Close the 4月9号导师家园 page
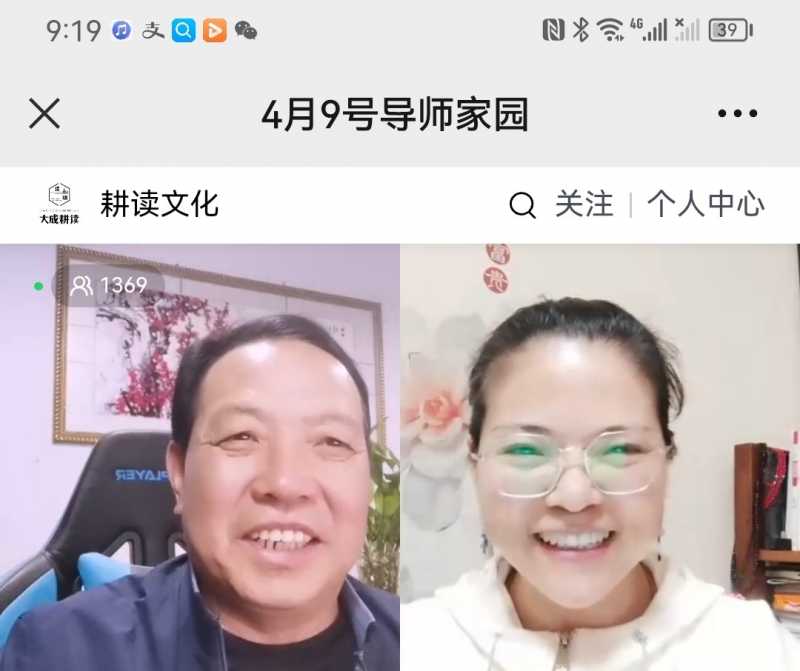This screenshot has height=671, width=800. [x=44, y=114]
